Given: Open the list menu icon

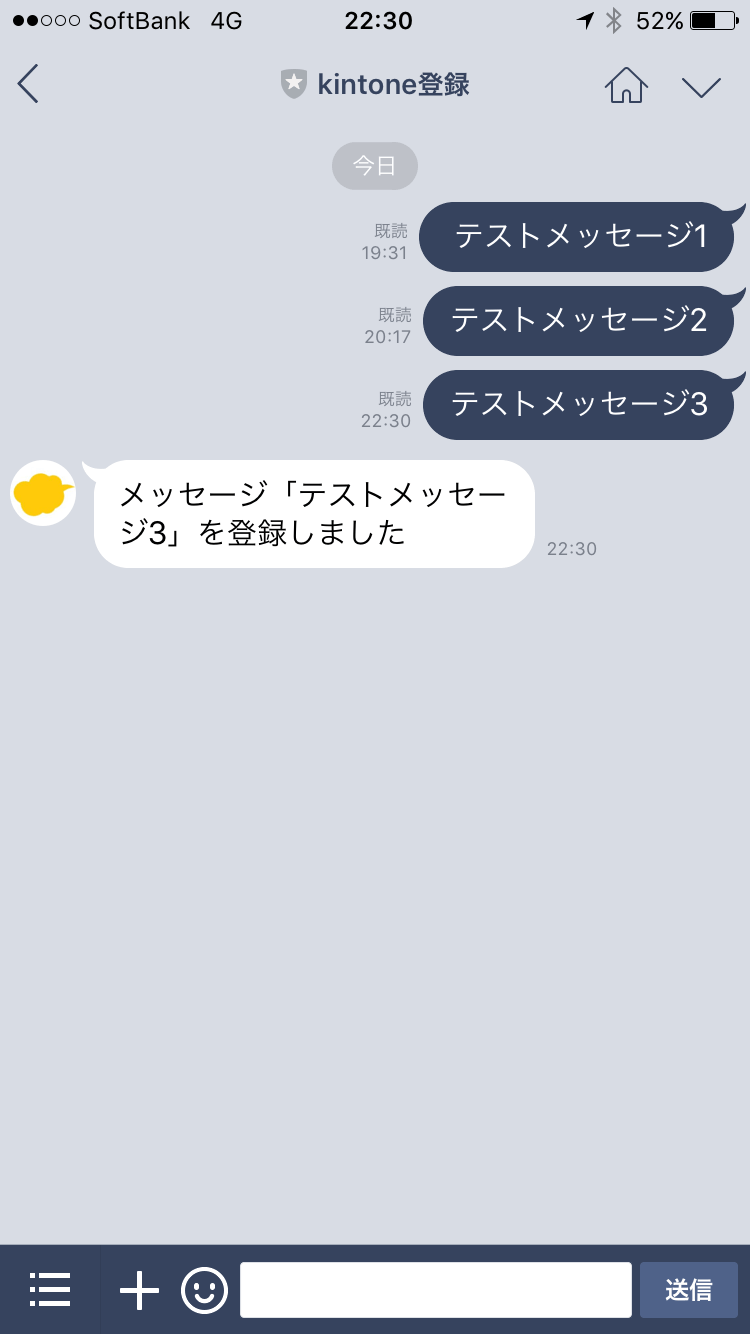Looking at the screenshot, I should click(50, 1290).
